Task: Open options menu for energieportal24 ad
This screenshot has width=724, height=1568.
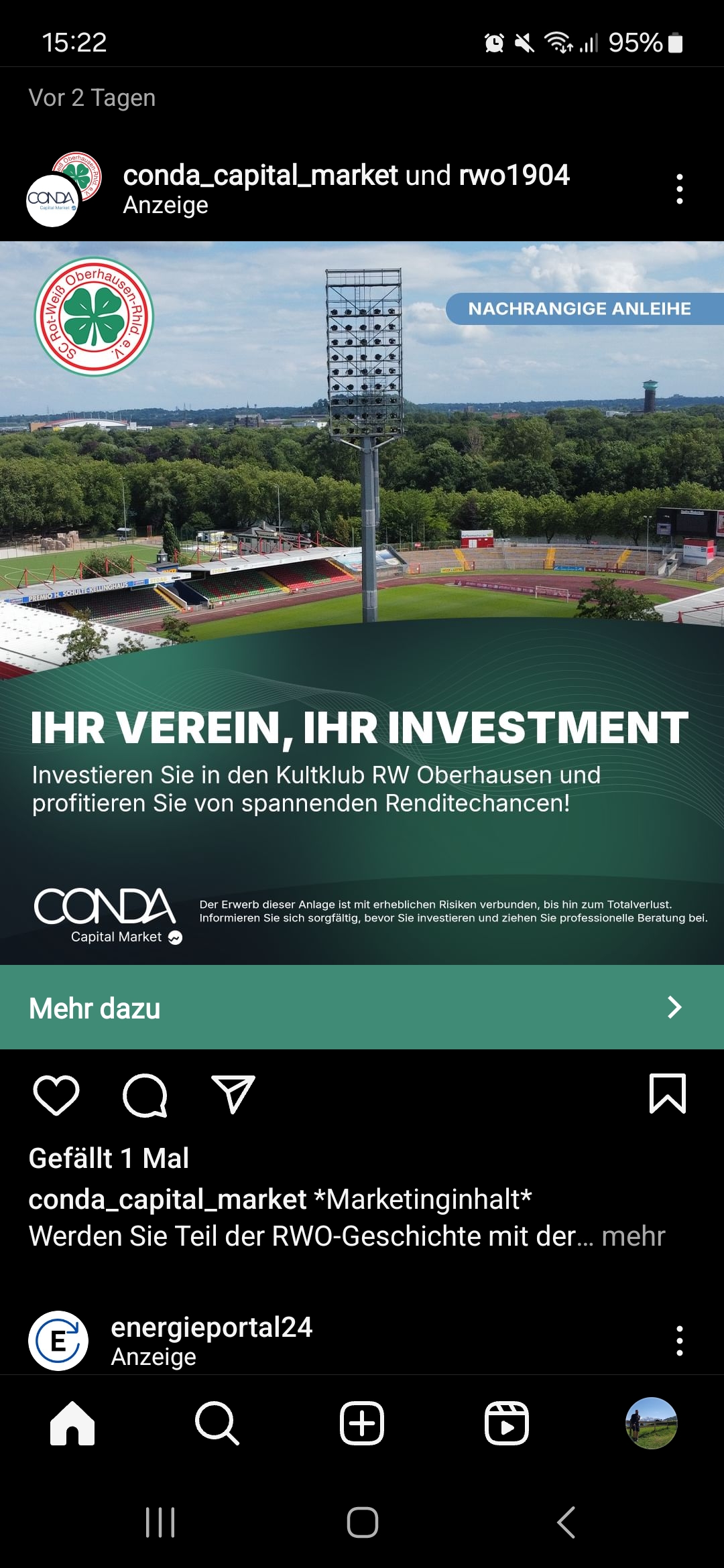Action: click(x=679, y=1341)
